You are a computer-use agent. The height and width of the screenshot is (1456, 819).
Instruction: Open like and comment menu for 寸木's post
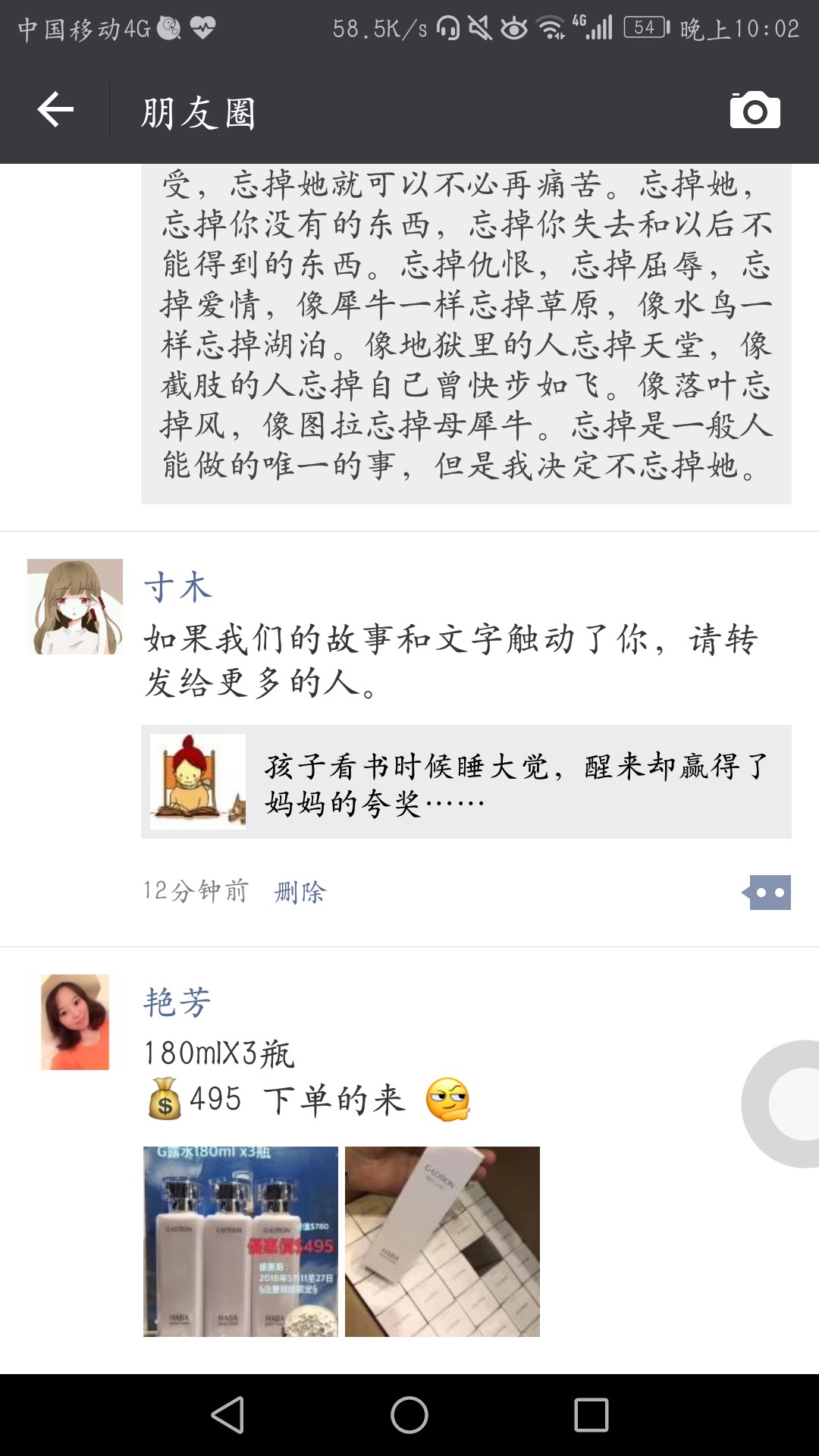click(x=768, y=893)
